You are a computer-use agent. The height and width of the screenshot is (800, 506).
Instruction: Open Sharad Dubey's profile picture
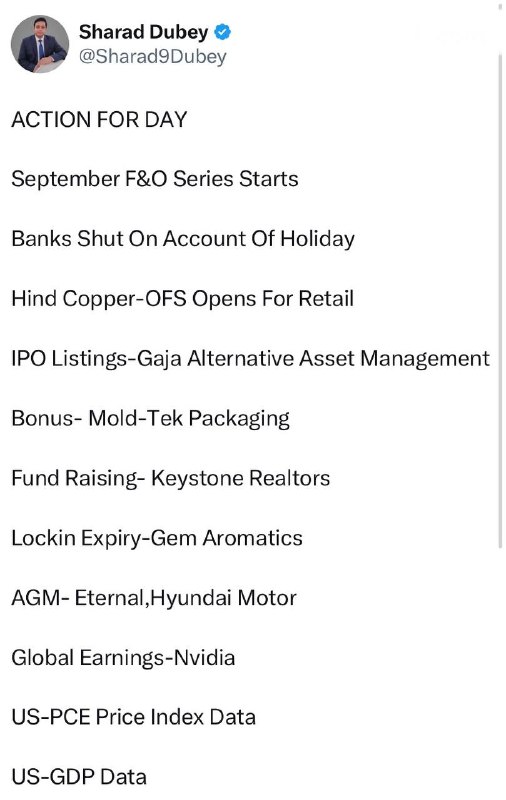[x=40, y=44]
